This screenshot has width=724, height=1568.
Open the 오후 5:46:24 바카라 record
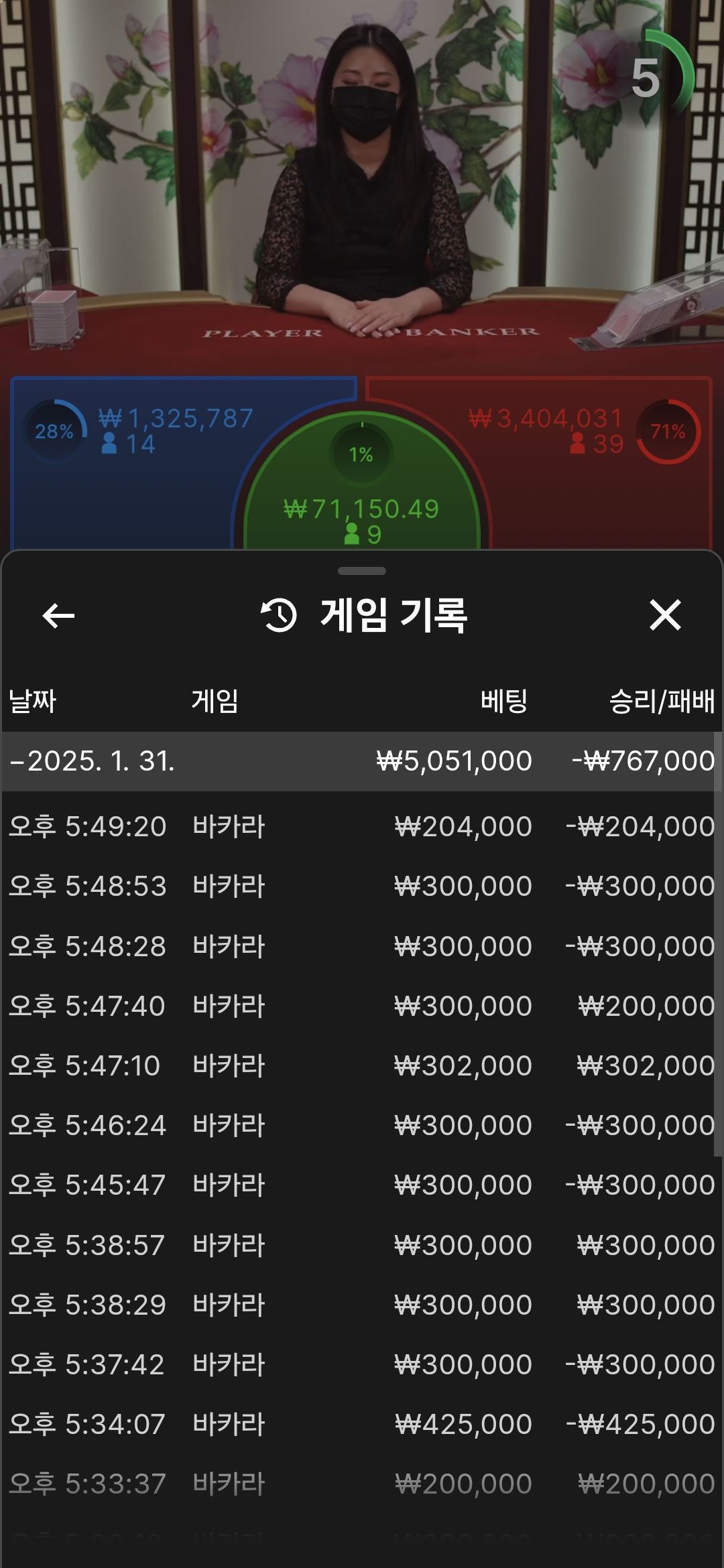coord(361,1125)
